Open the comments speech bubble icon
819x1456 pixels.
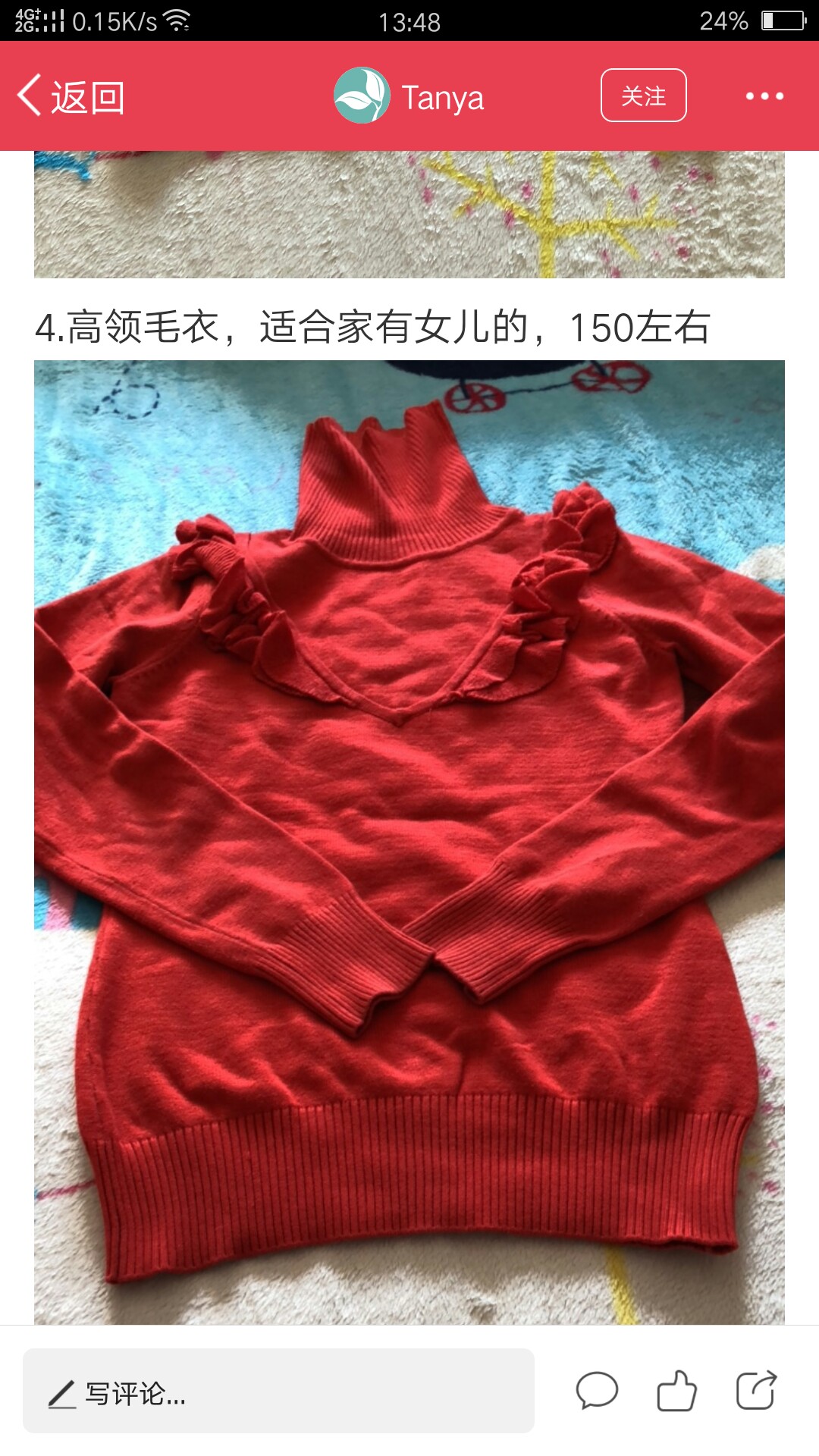598,1391
